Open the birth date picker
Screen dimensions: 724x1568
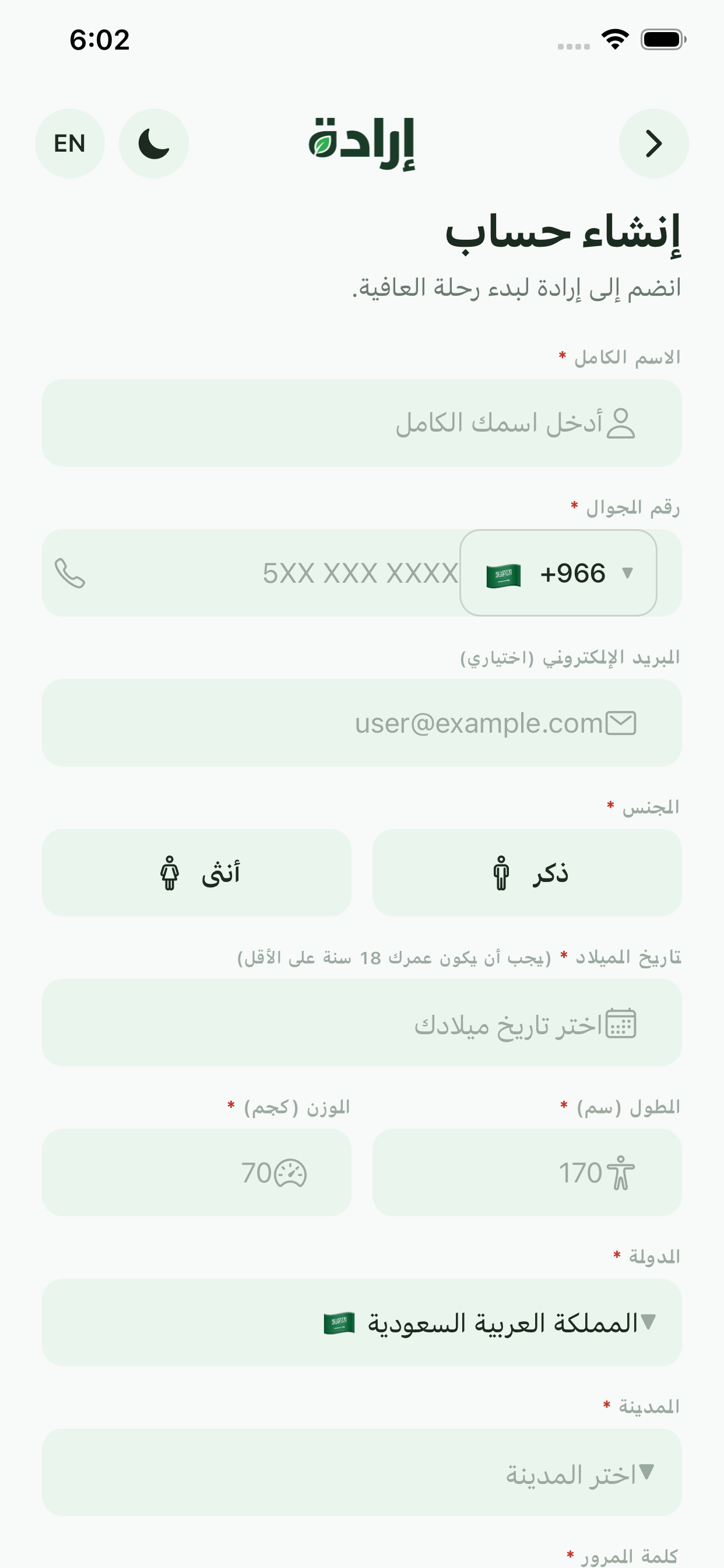point(361,1023)
